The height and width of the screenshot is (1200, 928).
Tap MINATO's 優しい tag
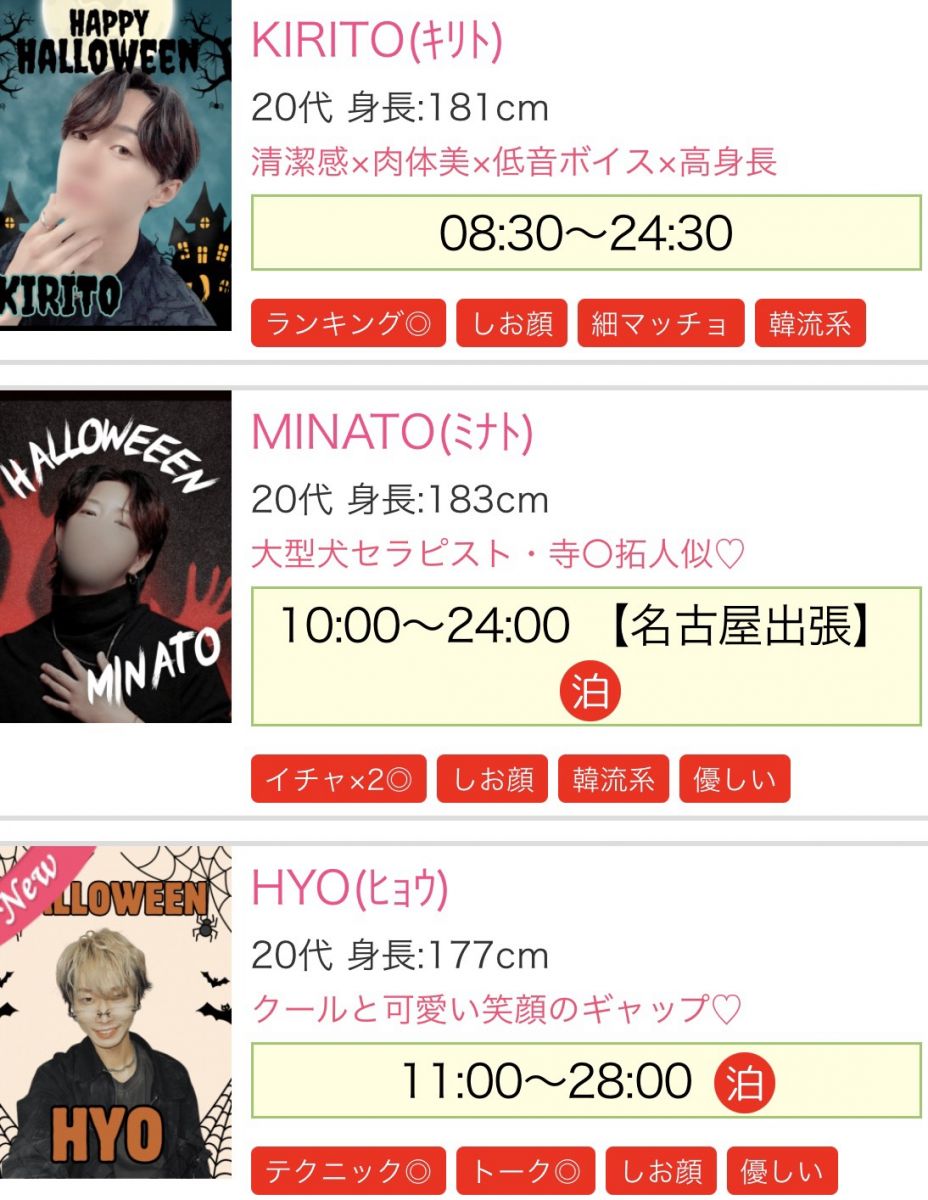click(734, 779)
